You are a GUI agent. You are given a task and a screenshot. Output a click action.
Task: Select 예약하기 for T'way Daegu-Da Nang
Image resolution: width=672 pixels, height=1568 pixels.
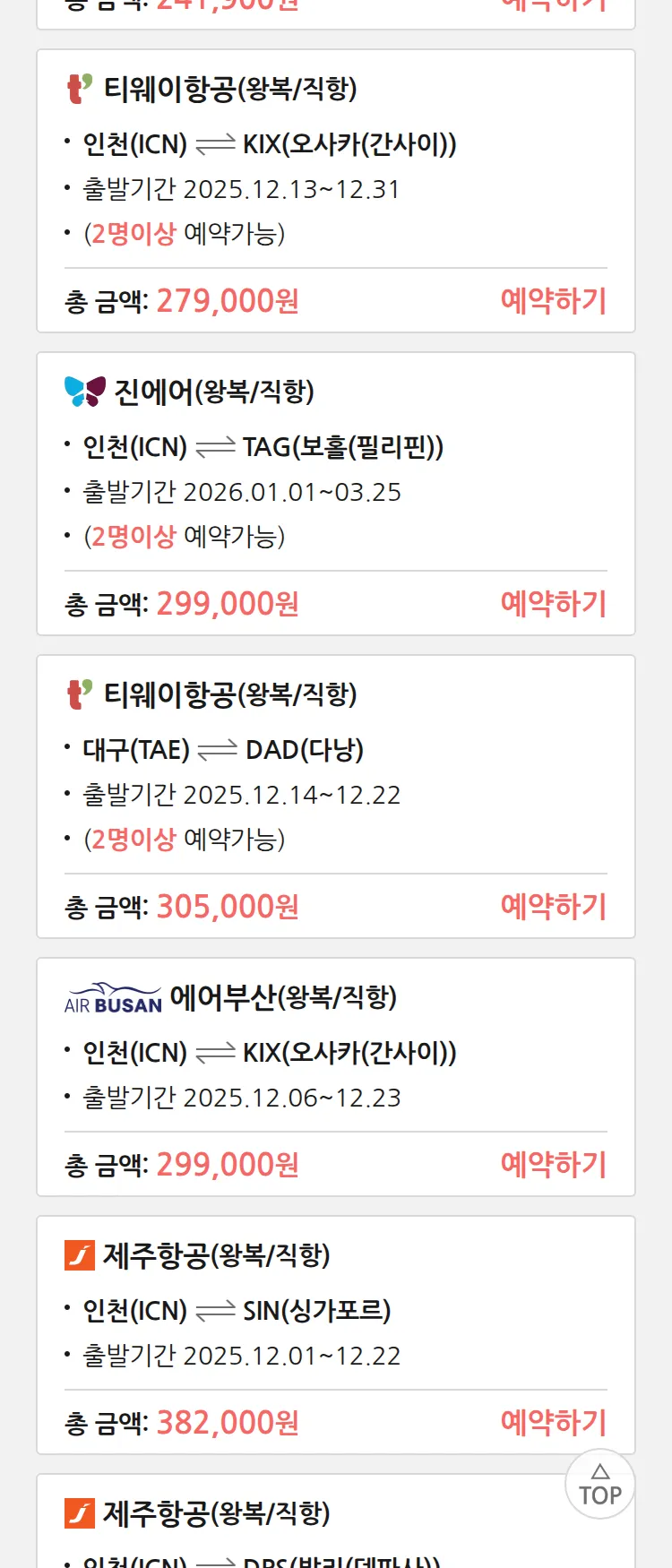(553, 907)
